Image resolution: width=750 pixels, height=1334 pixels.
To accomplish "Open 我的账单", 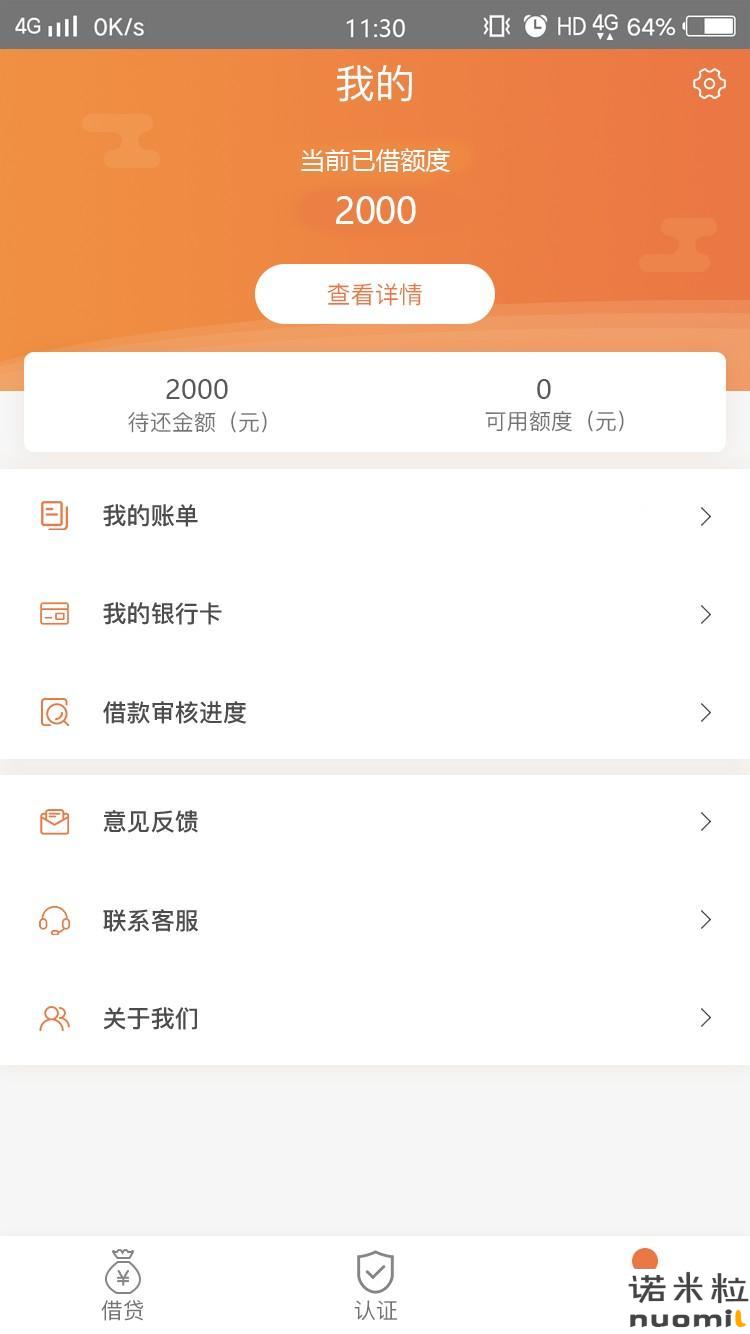I will (375, 516).
